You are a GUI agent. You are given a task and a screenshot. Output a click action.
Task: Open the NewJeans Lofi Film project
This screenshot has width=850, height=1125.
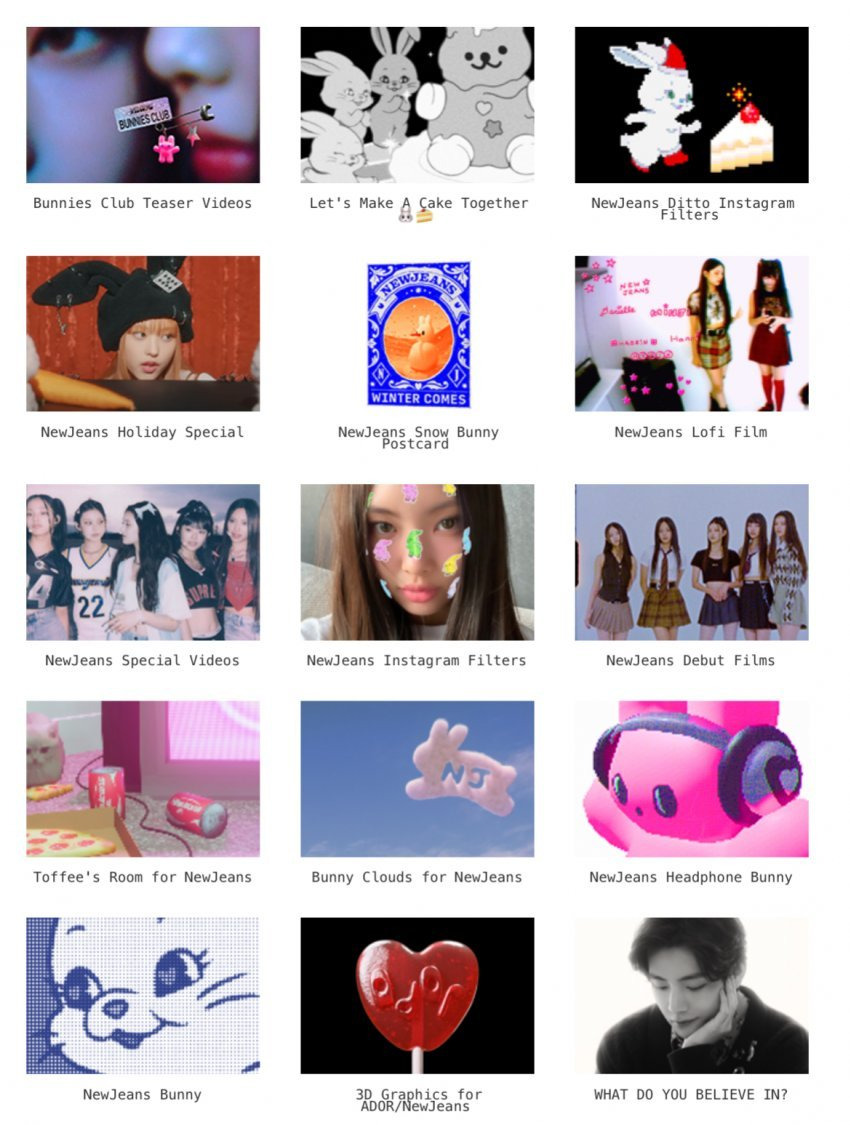click(691, 333)
